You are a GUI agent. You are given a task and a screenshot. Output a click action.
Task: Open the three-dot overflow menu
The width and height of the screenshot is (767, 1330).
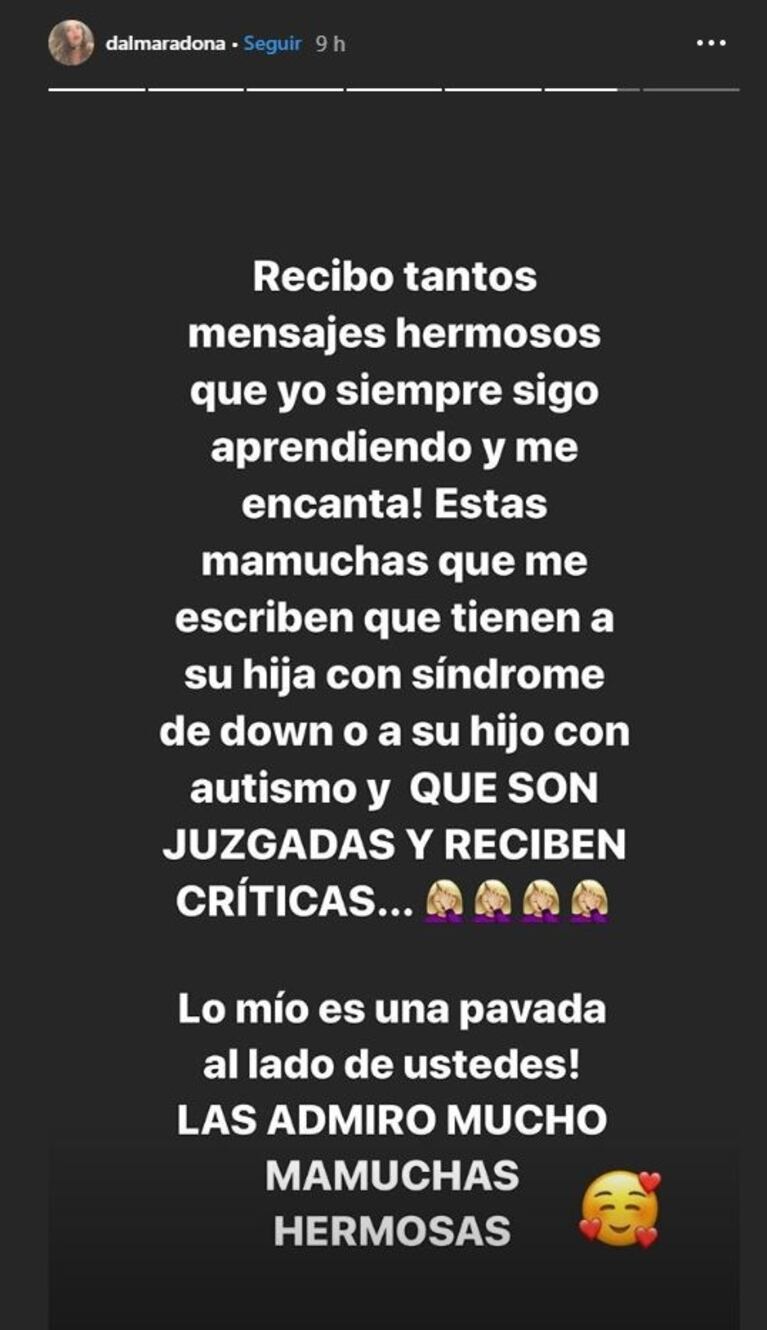pyautogui.click(x=710, y=43)
